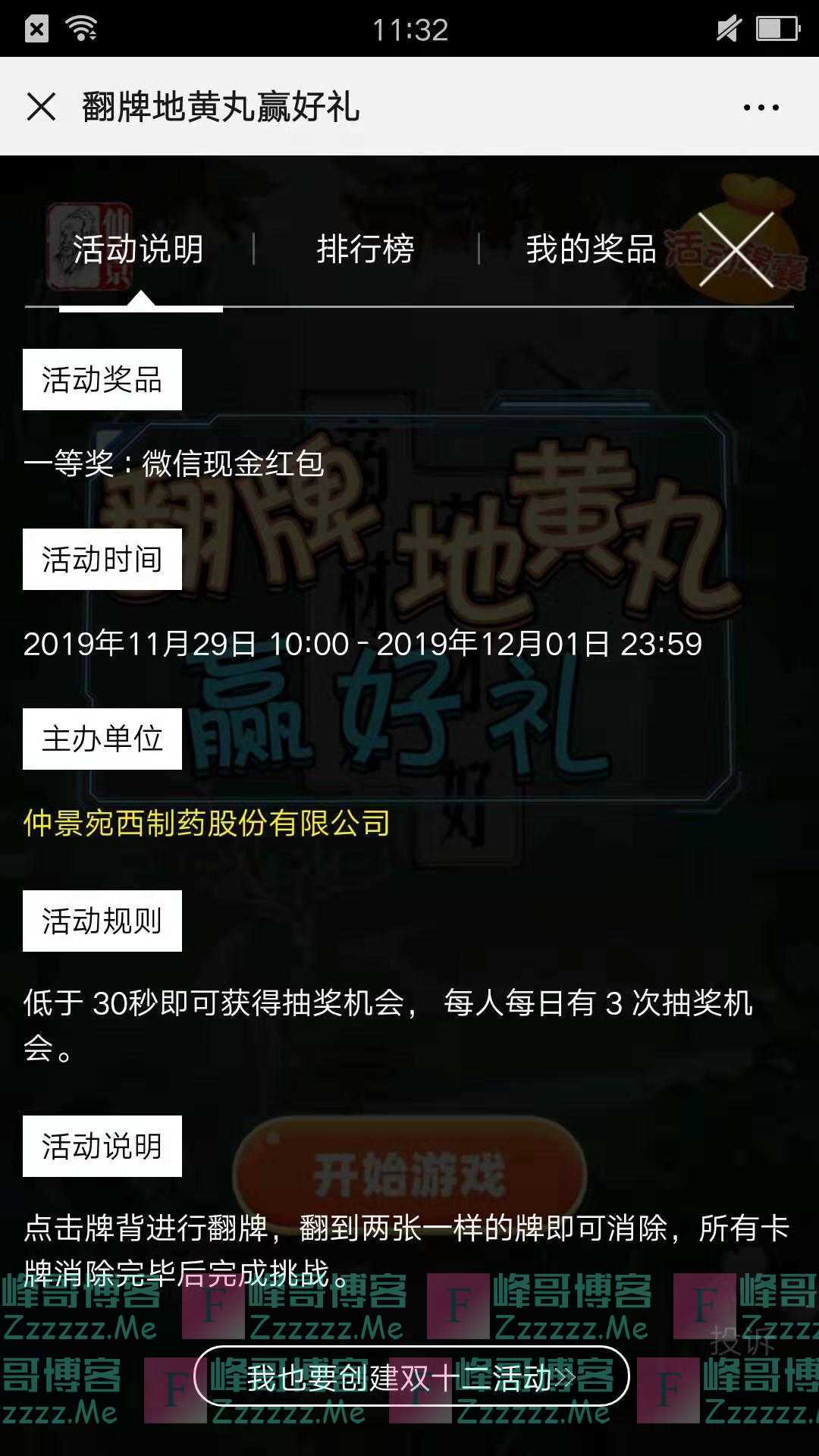Image resolution: width=819 pixels, height=1456 pixels.
Task: Switch to the 排行榜 tab
Action: (366, 249)
